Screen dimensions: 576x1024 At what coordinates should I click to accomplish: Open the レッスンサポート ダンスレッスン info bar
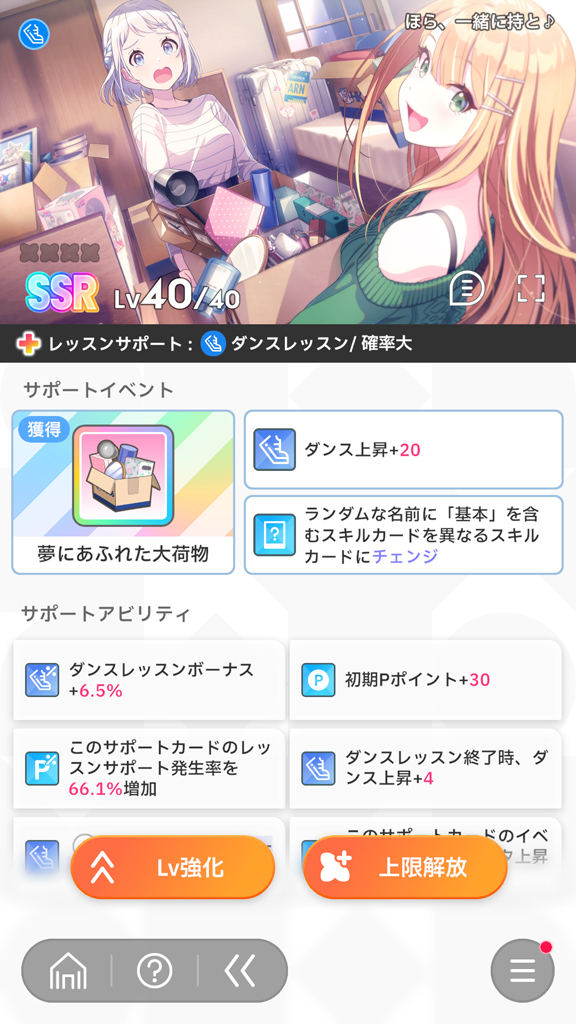click(288, 344)
